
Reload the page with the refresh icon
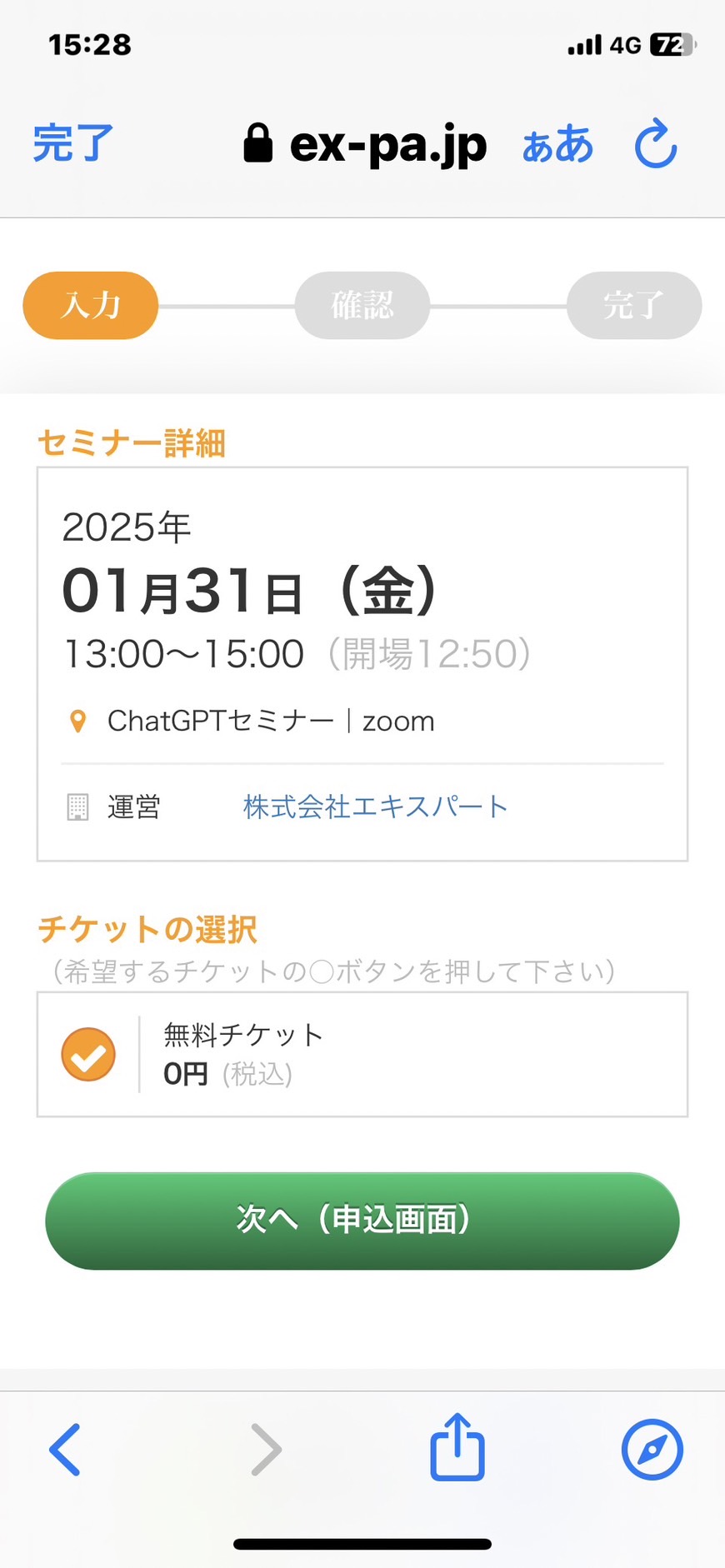[656, 143]
